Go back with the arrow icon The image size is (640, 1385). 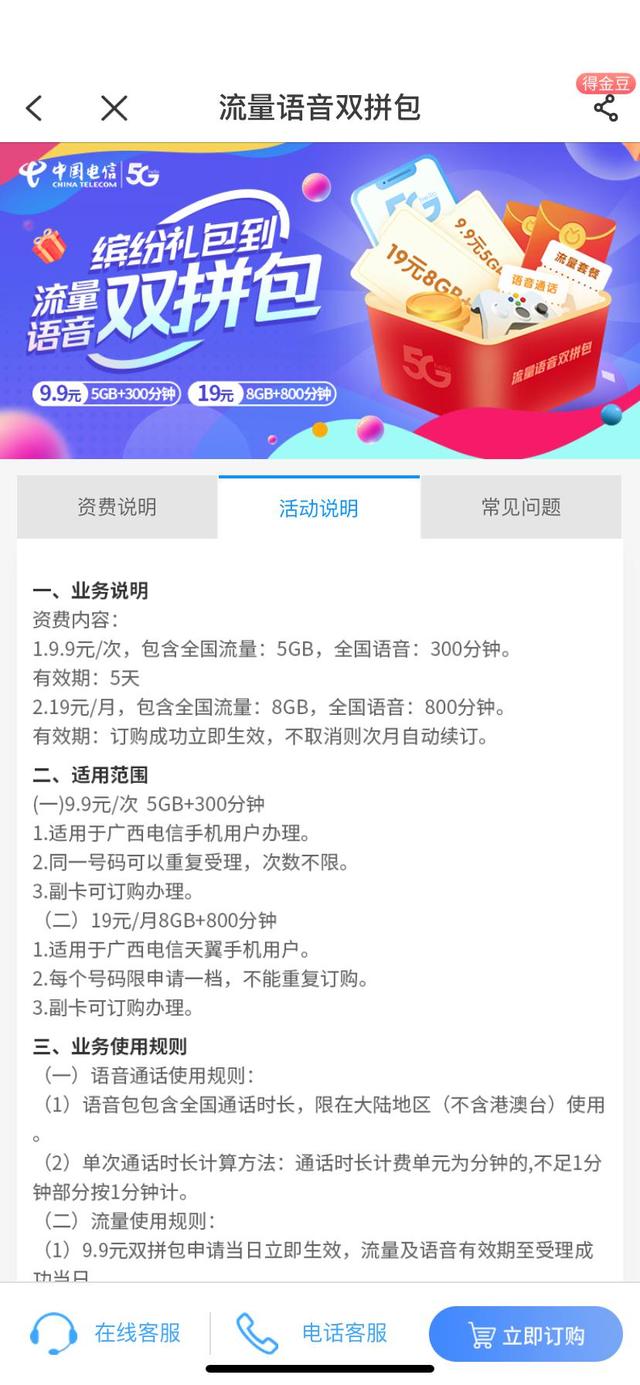tap(35, 108)
